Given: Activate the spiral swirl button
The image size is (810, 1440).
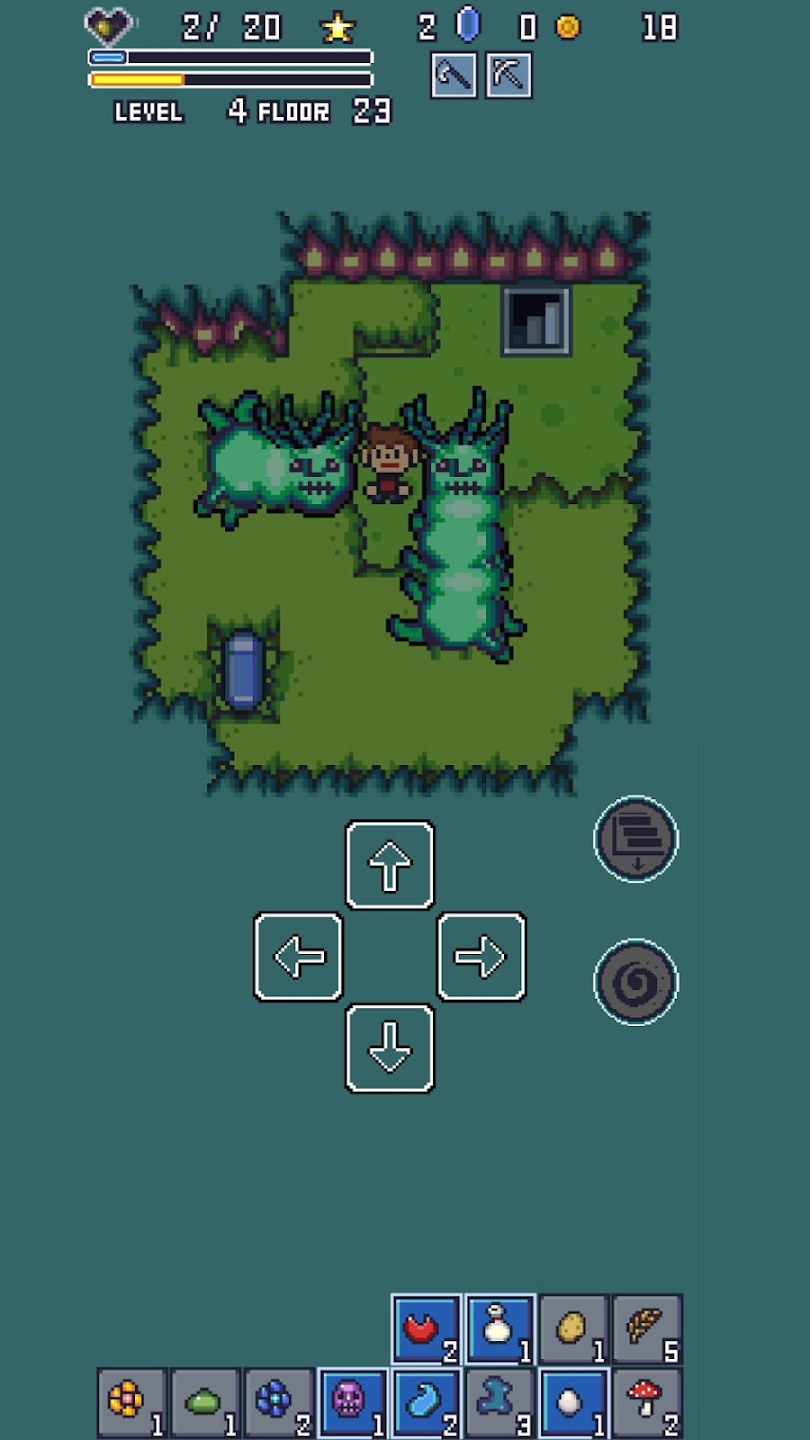Looking at the screenshot, I should (636, 982).
